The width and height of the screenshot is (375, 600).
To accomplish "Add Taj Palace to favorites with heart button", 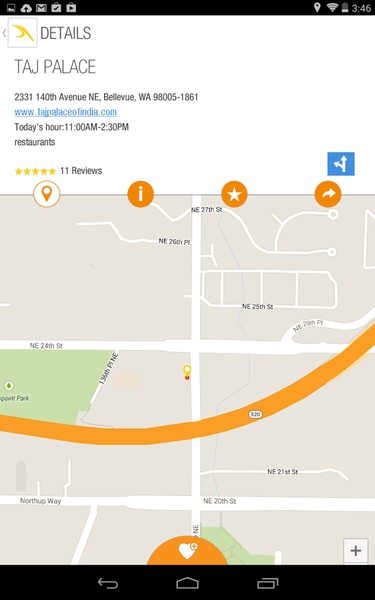I will (x=188, y=551).
